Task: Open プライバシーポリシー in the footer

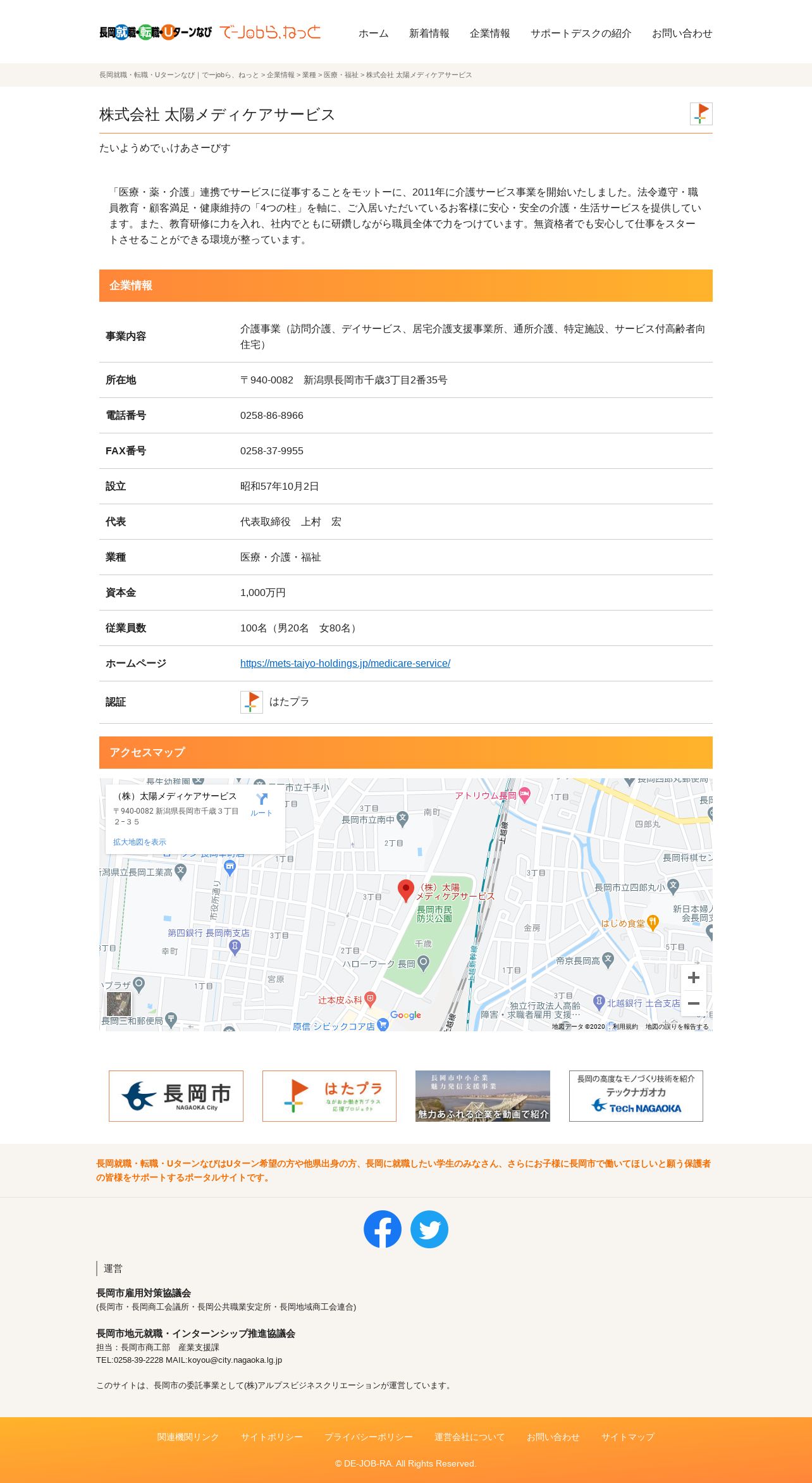Action: [369, 1437]
